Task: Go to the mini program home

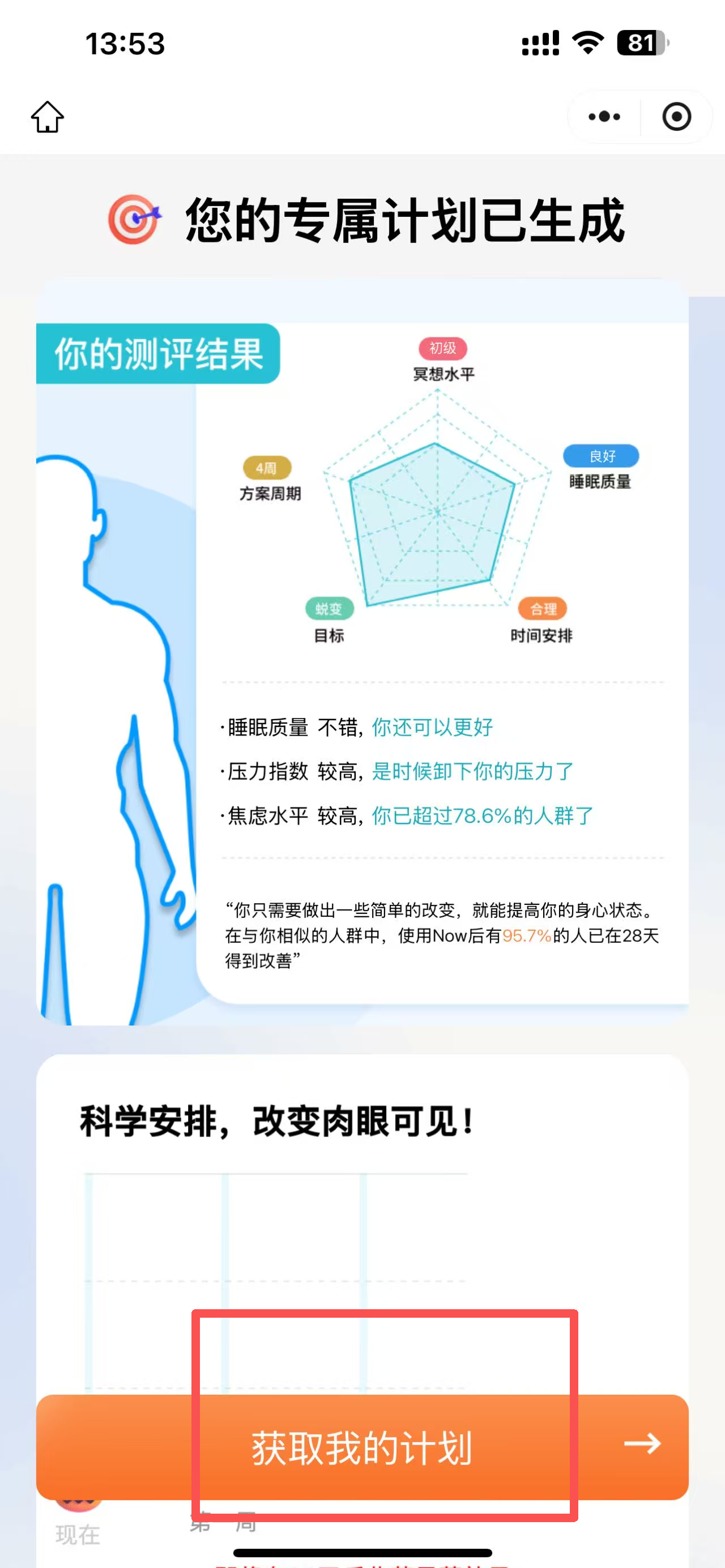Action: point(48,117)
